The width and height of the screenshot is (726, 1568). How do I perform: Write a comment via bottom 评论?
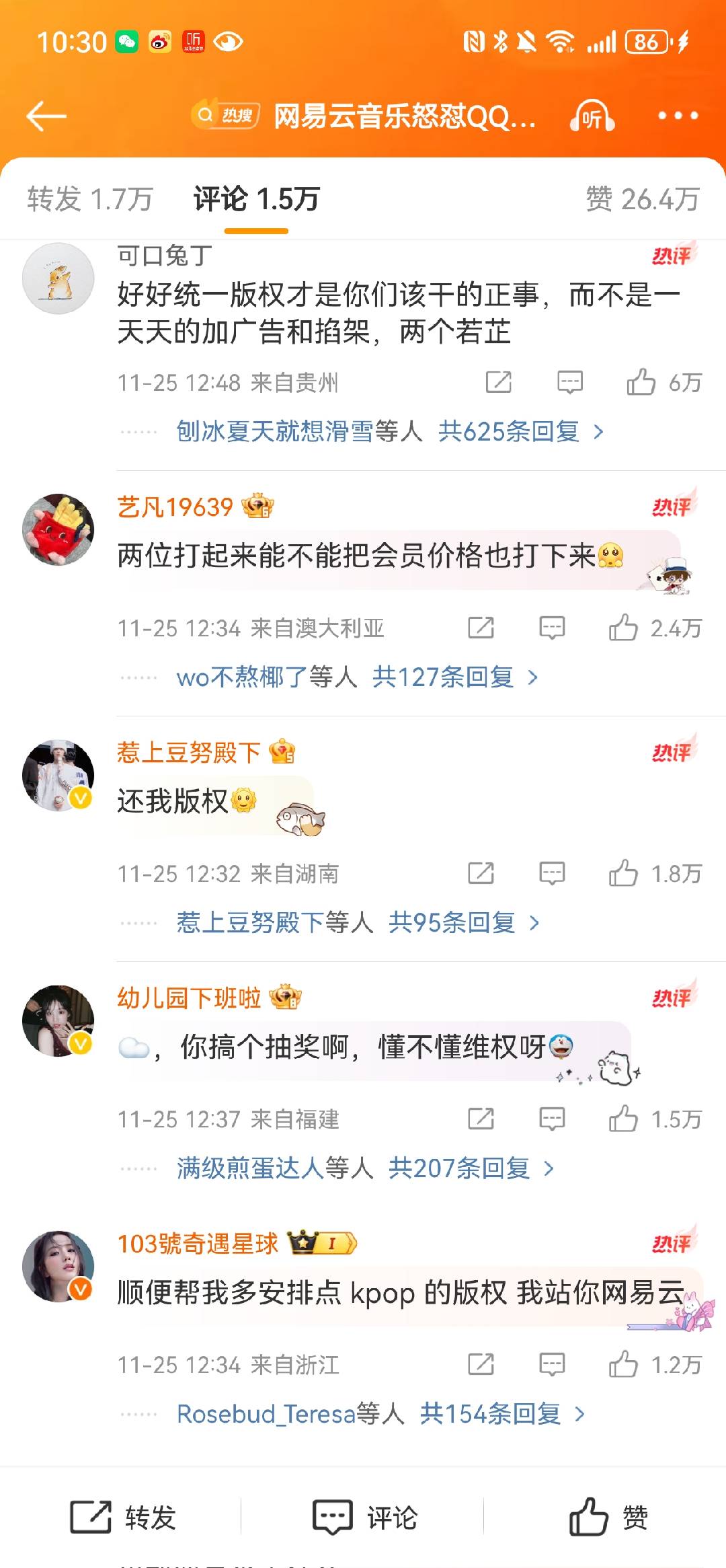click(x=365, y=1518)
